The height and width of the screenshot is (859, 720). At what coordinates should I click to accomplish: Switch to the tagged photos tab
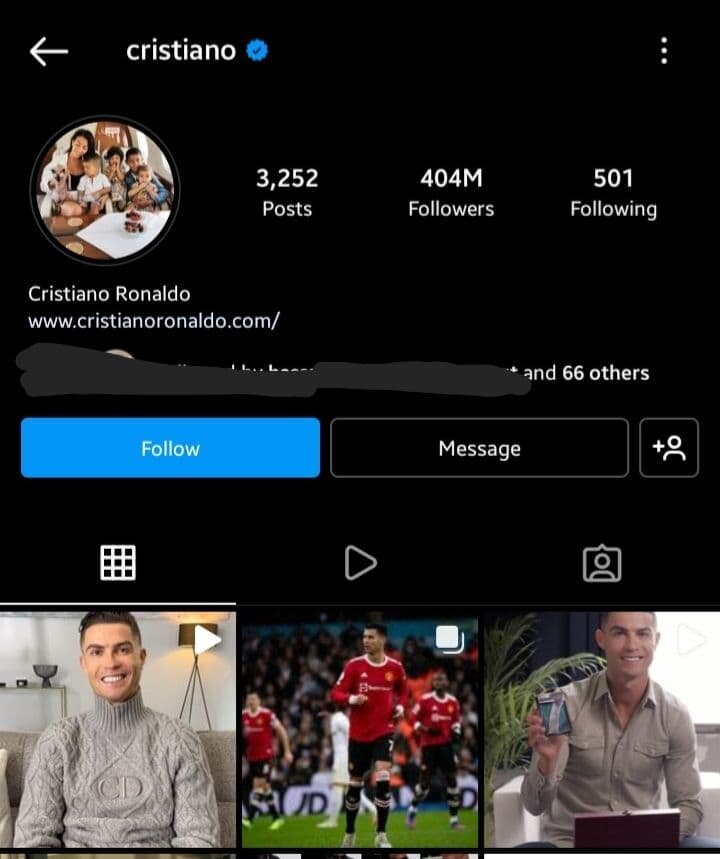[x=602, y=563]
